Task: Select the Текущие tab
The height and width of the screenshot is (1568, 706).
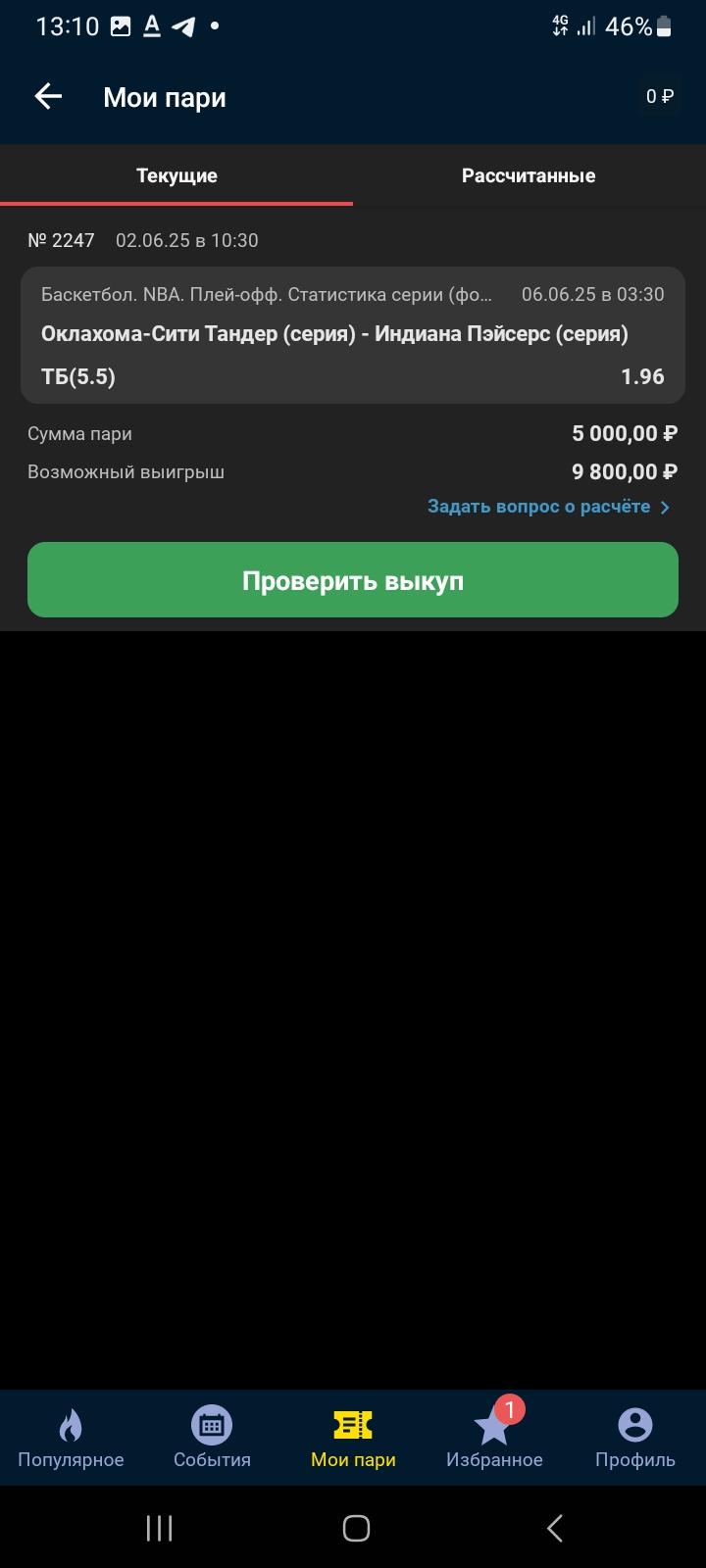Action: click(x=176, y=175)
